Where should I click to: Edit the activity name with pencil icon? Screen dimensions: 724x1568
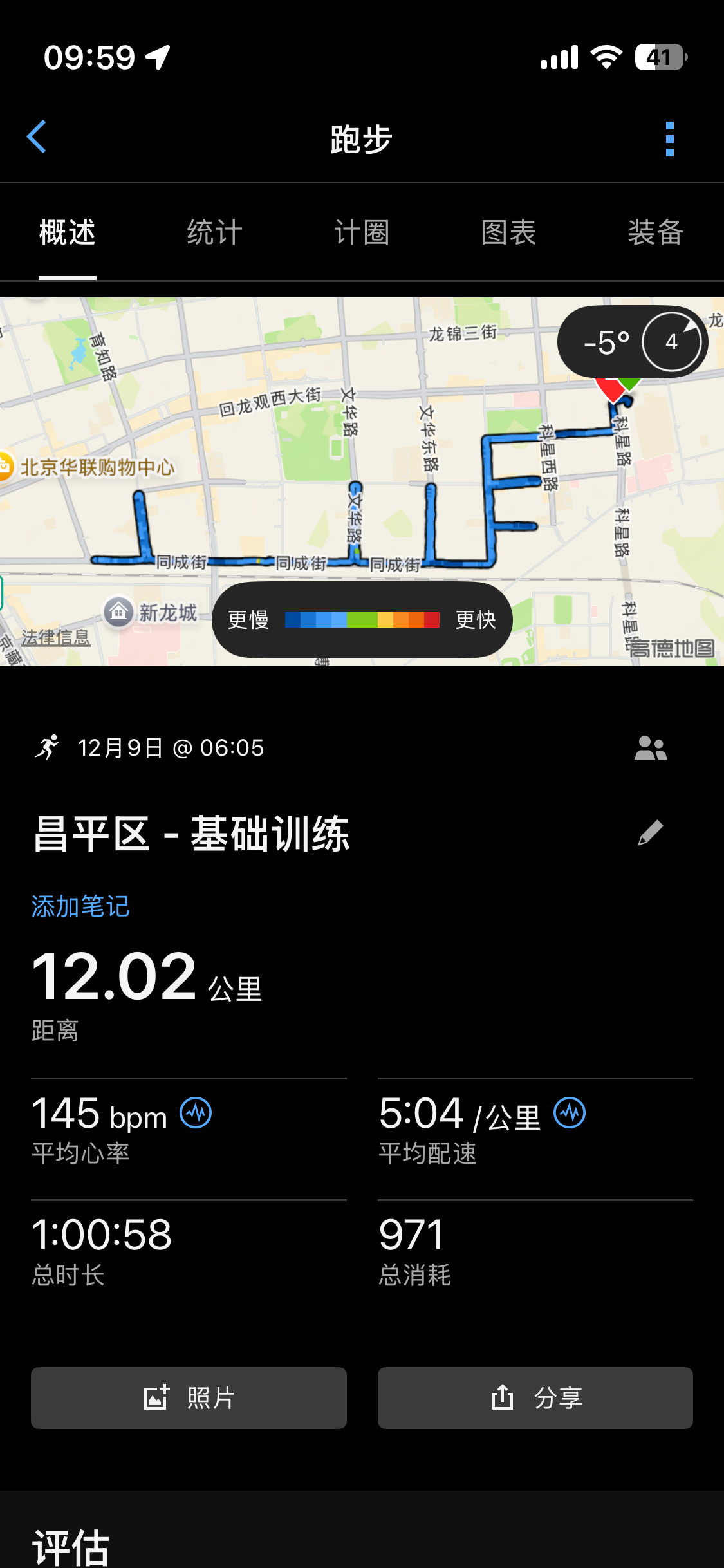click(x=650, y=833)
